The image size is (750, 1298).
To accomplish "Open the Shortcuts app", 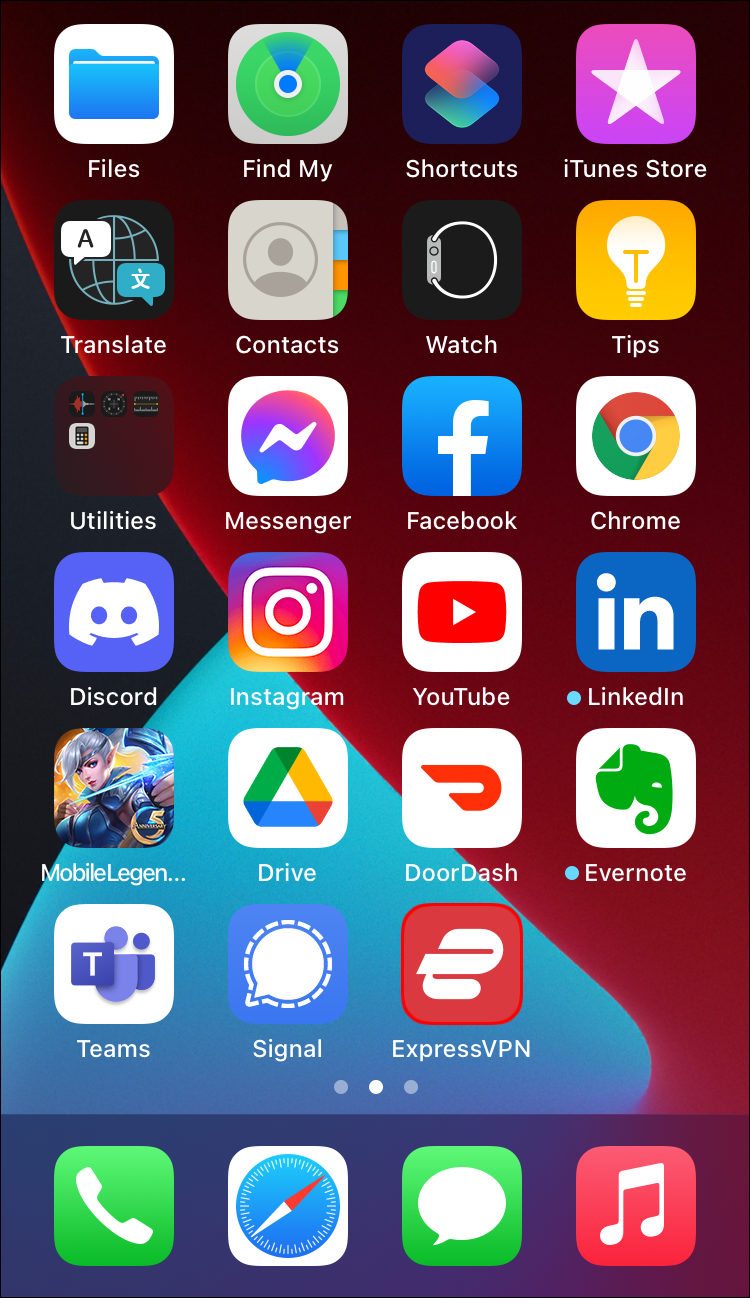I will pyautogui.click(x=461, y=84).
